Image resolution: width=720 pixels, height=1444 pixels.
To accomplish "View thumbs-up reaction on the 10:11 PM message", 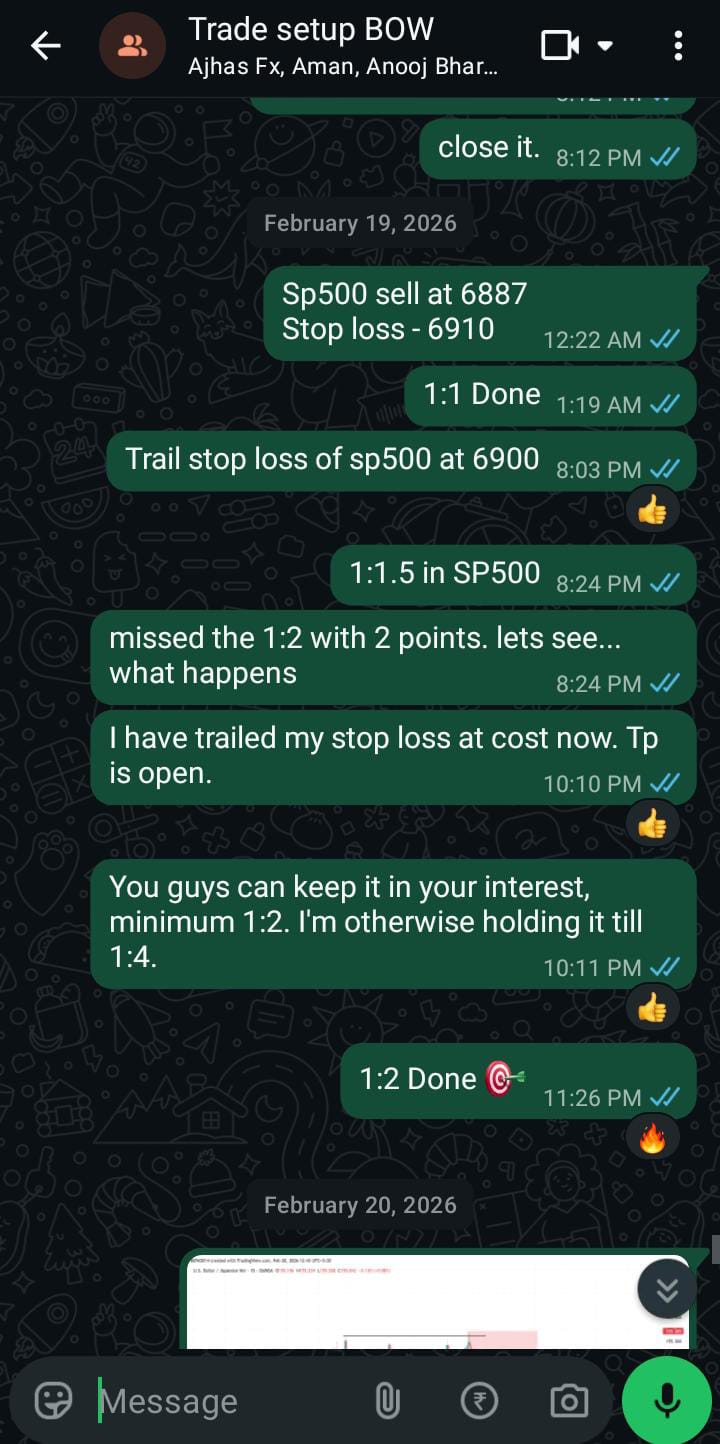I will (652, 1008).
